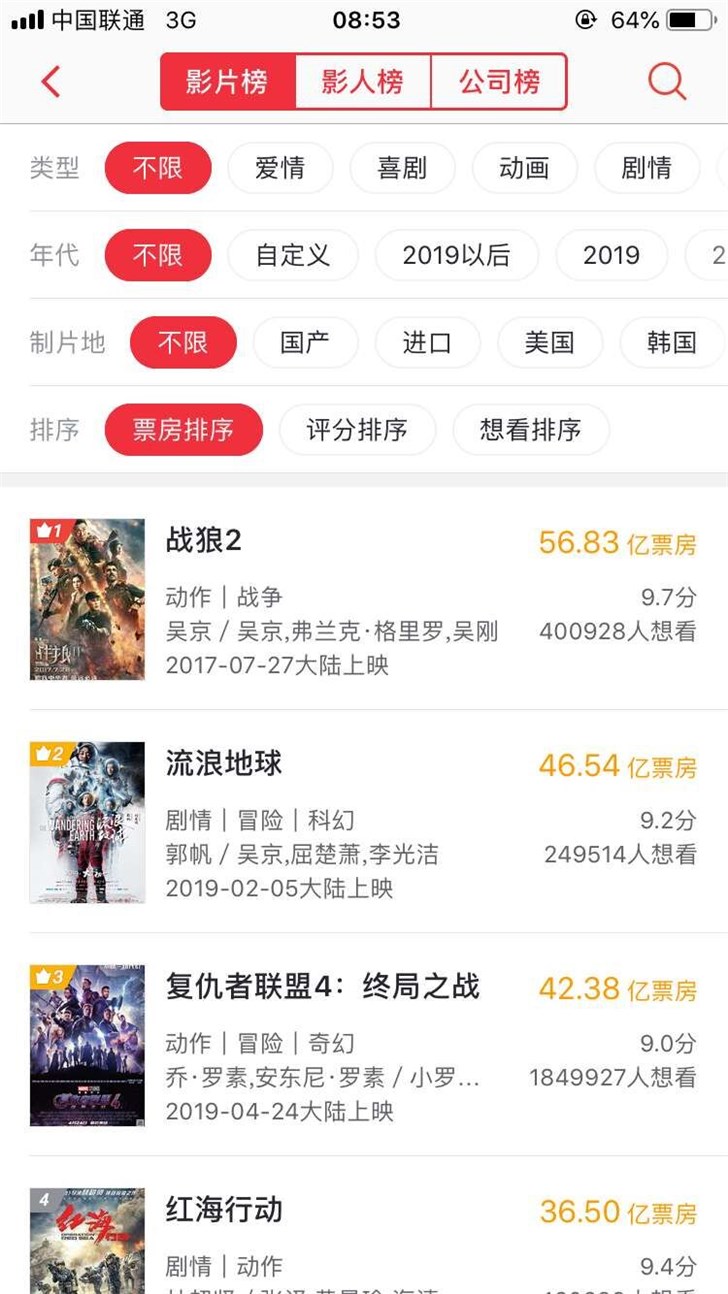Select the 影片榜 tab
The width and height of the screenshot is (728, 1294).
pos(228,82)
